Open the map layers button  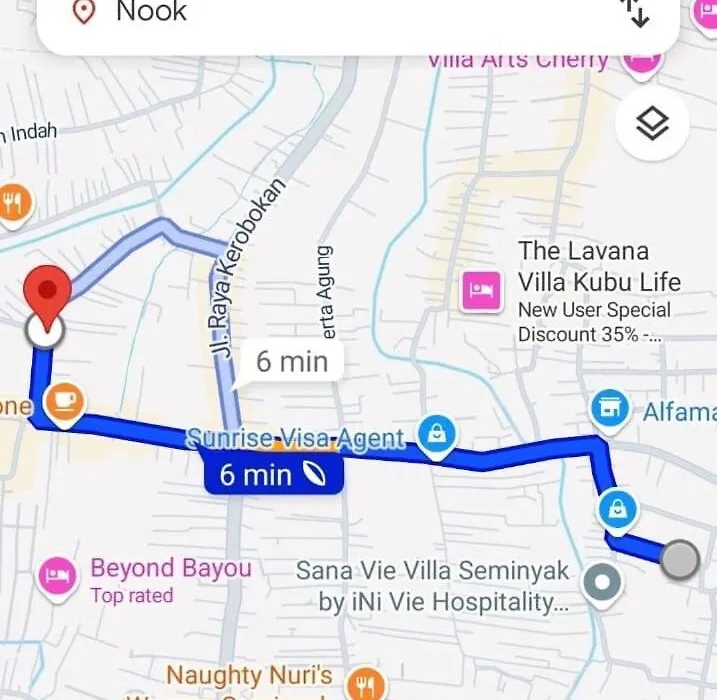(x=652, y=126)
